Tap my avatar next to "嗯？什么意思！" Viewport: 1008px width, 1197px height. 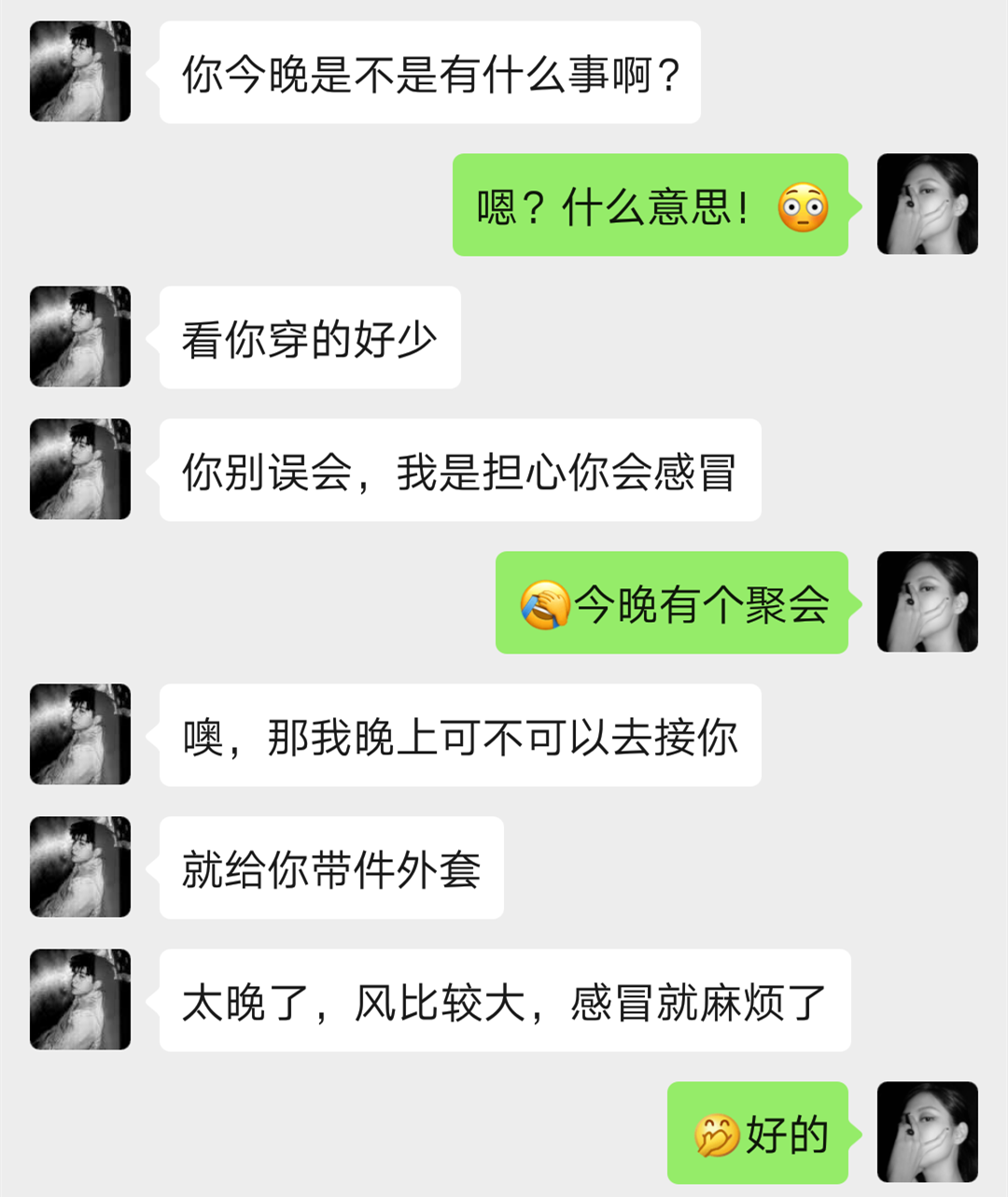[927, 204]
